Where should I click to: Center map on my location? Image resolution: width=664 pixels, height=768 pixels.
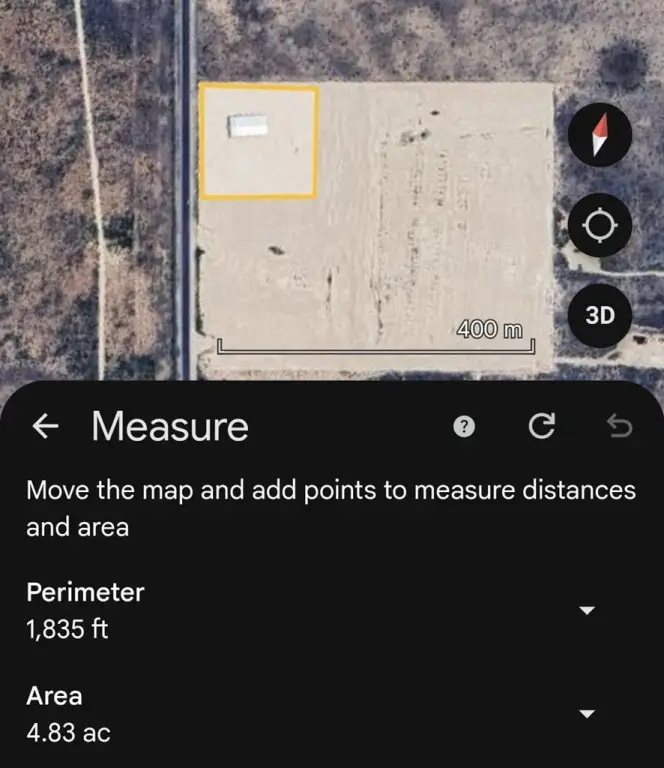click(599, 226)
